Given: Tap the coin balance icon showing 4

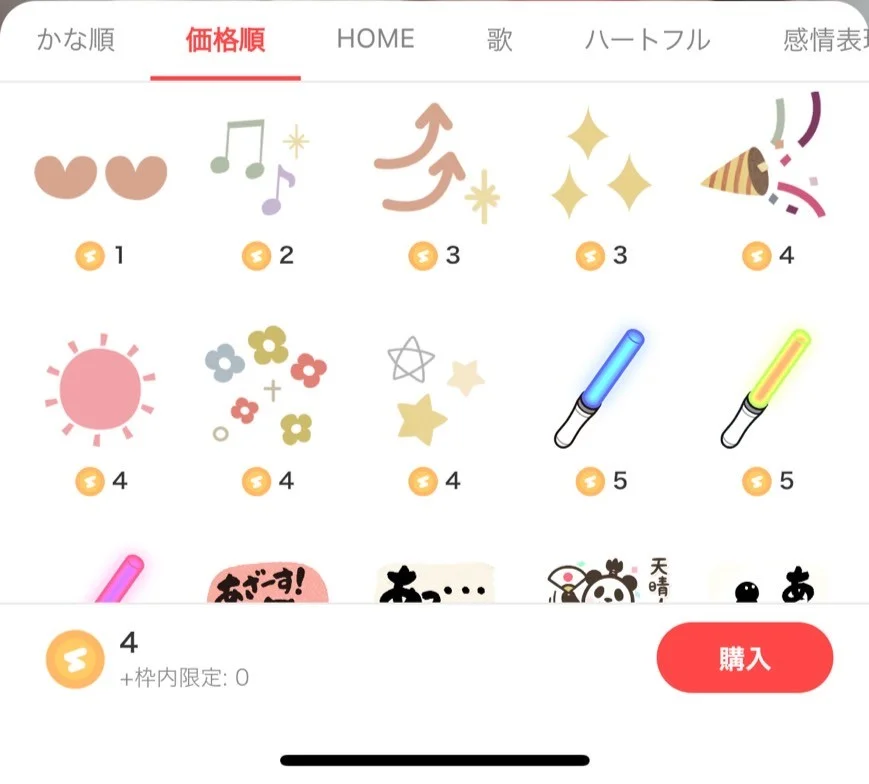Looking at the screenshot, I should click(75, 660).
